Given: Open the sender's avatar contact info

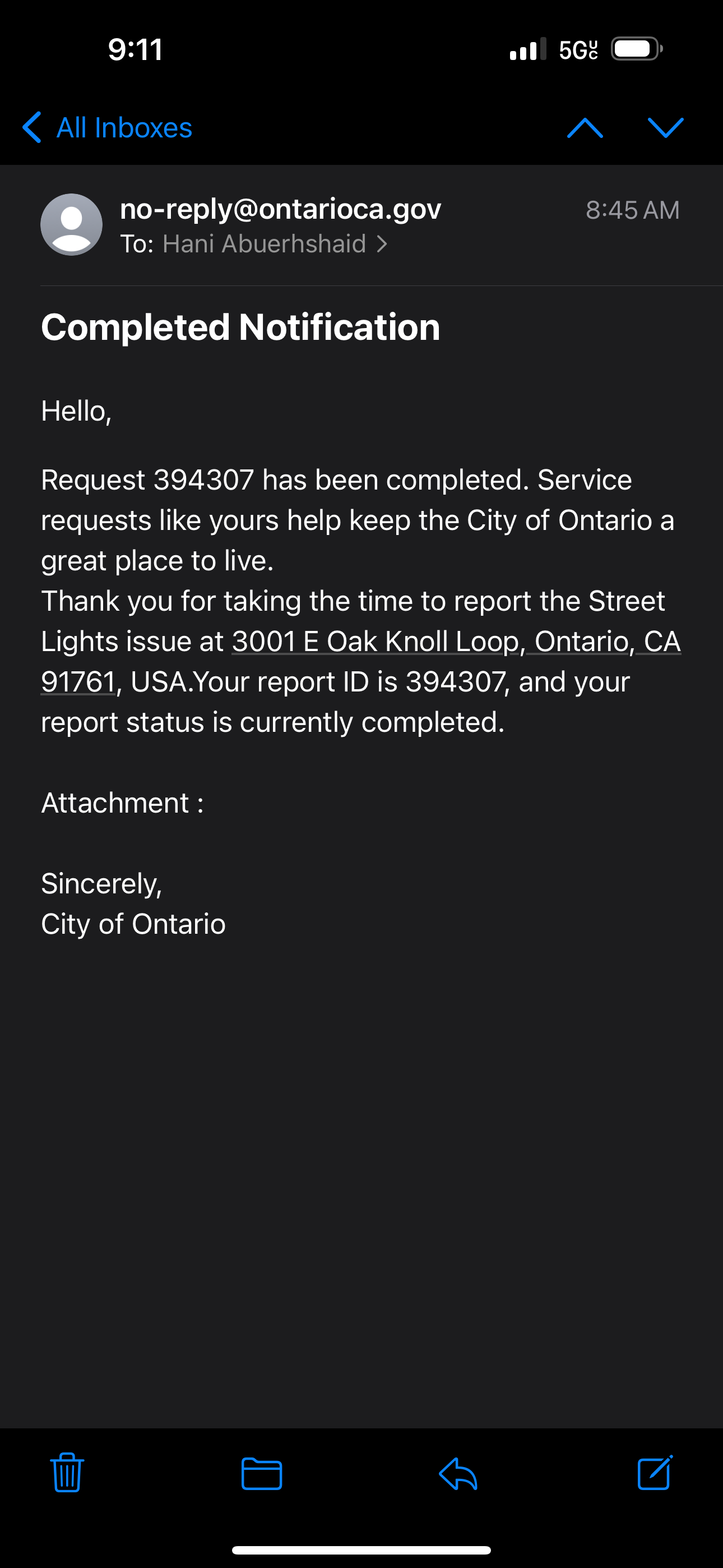Looking at the screenshot, I should 71,225.
